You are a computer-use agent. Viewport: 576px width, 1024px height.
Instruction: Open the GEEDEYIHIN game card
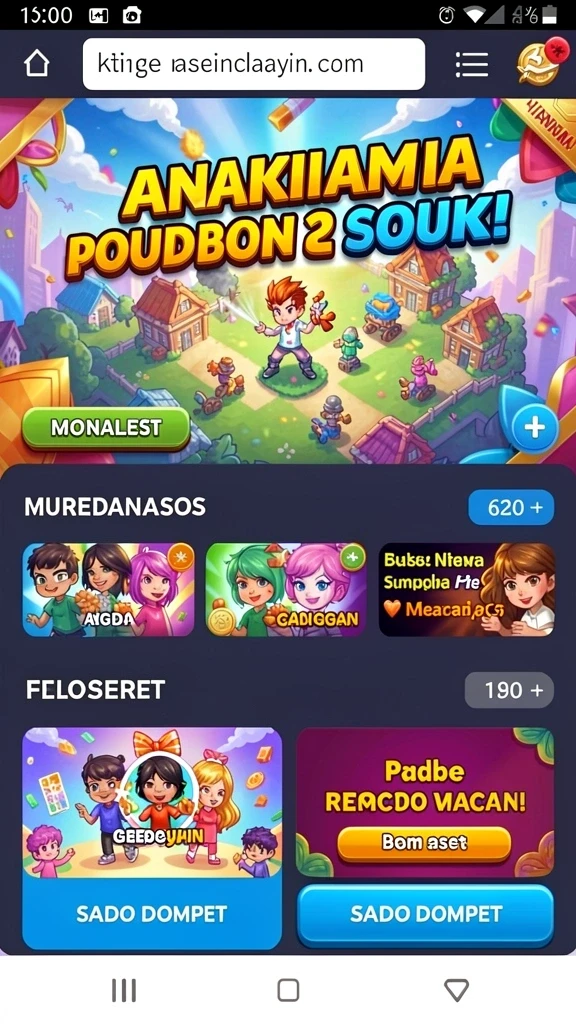pyautogui.click(x=152, y=803)
